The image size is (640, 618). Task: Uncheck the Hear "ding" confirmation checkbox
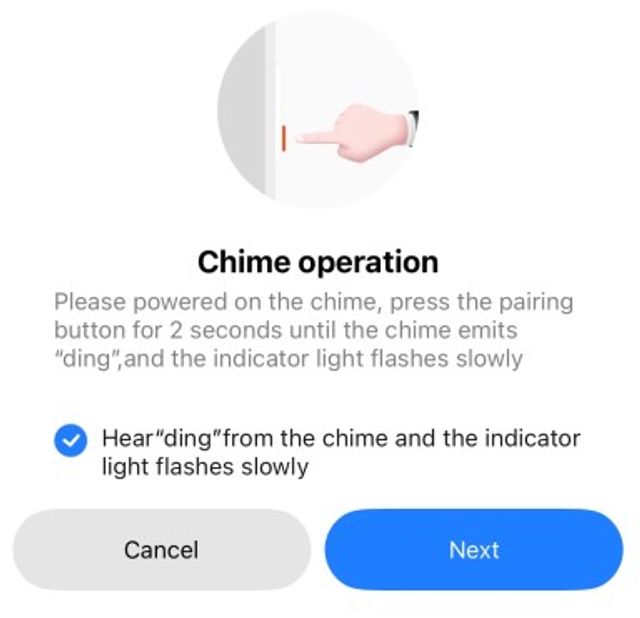(x=71, y=440)
